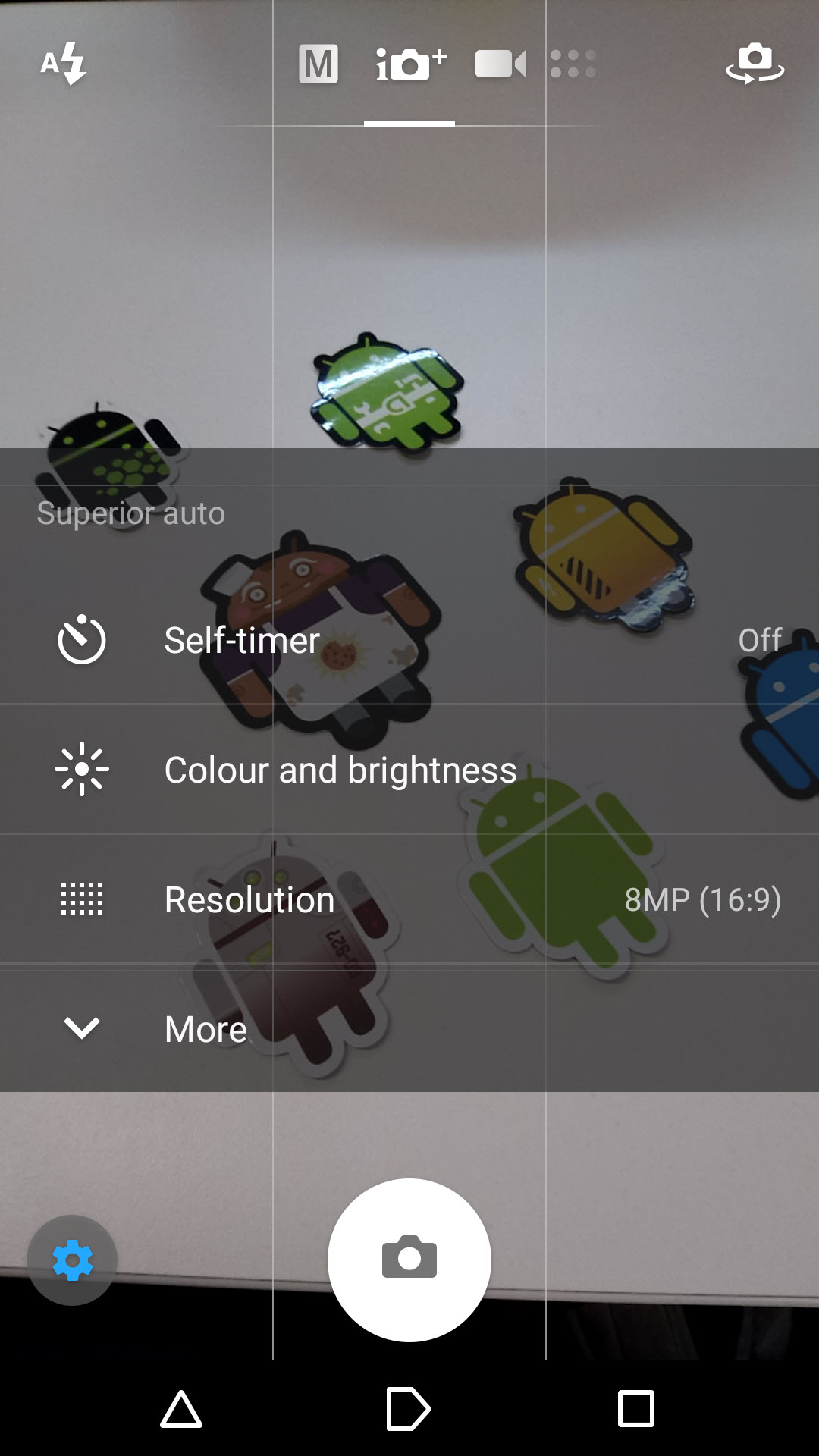Screen dimensions: 819x1456
Task: Flip to the front camera
Action: [755, 64]
